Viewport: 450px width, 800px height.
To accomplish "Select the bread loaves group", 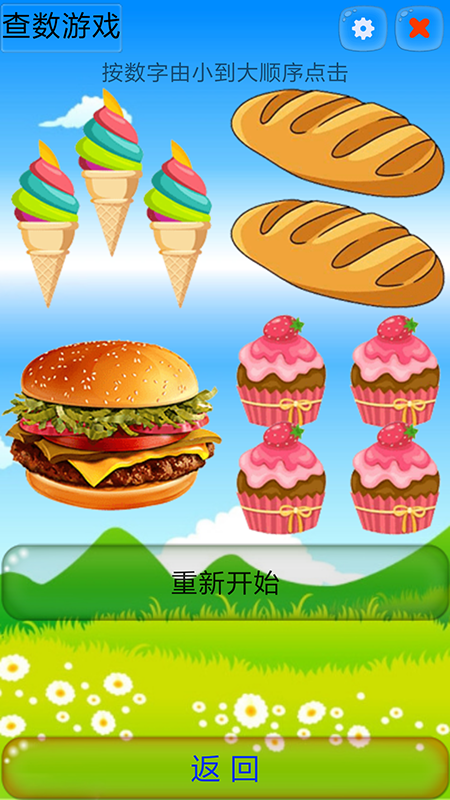I will 337,198.
